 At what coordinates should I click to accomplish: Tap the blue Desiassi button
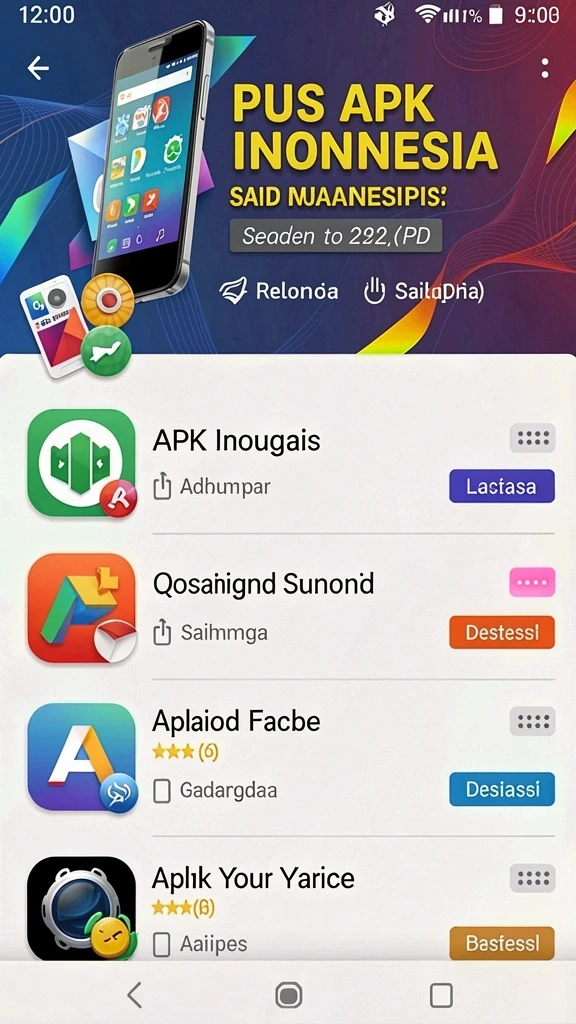coord(502,789)
